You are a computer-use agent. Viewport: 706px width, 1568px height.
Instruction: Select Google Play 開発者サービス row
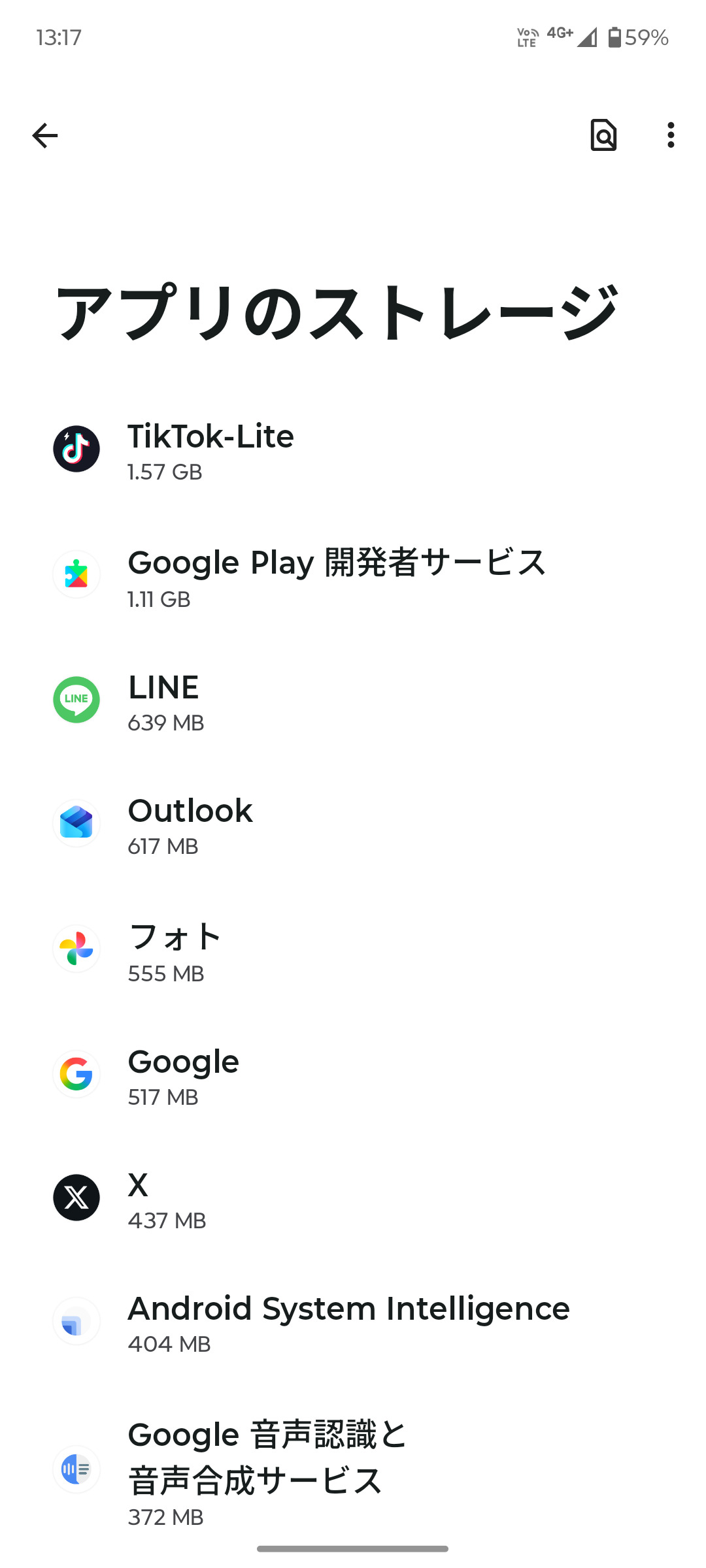point(353,576)
